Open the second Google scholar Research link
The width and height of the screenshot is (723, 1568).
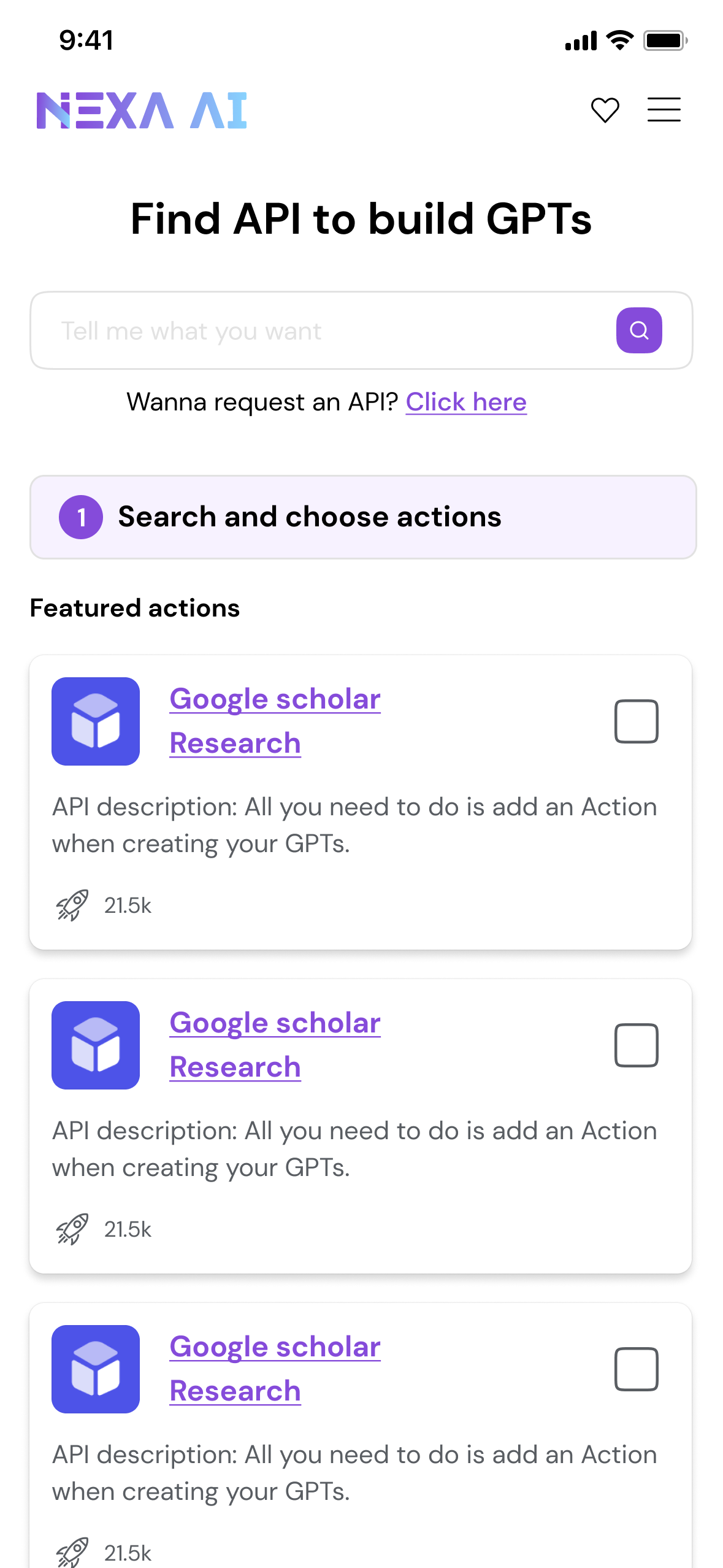(x=275, y=1045)
